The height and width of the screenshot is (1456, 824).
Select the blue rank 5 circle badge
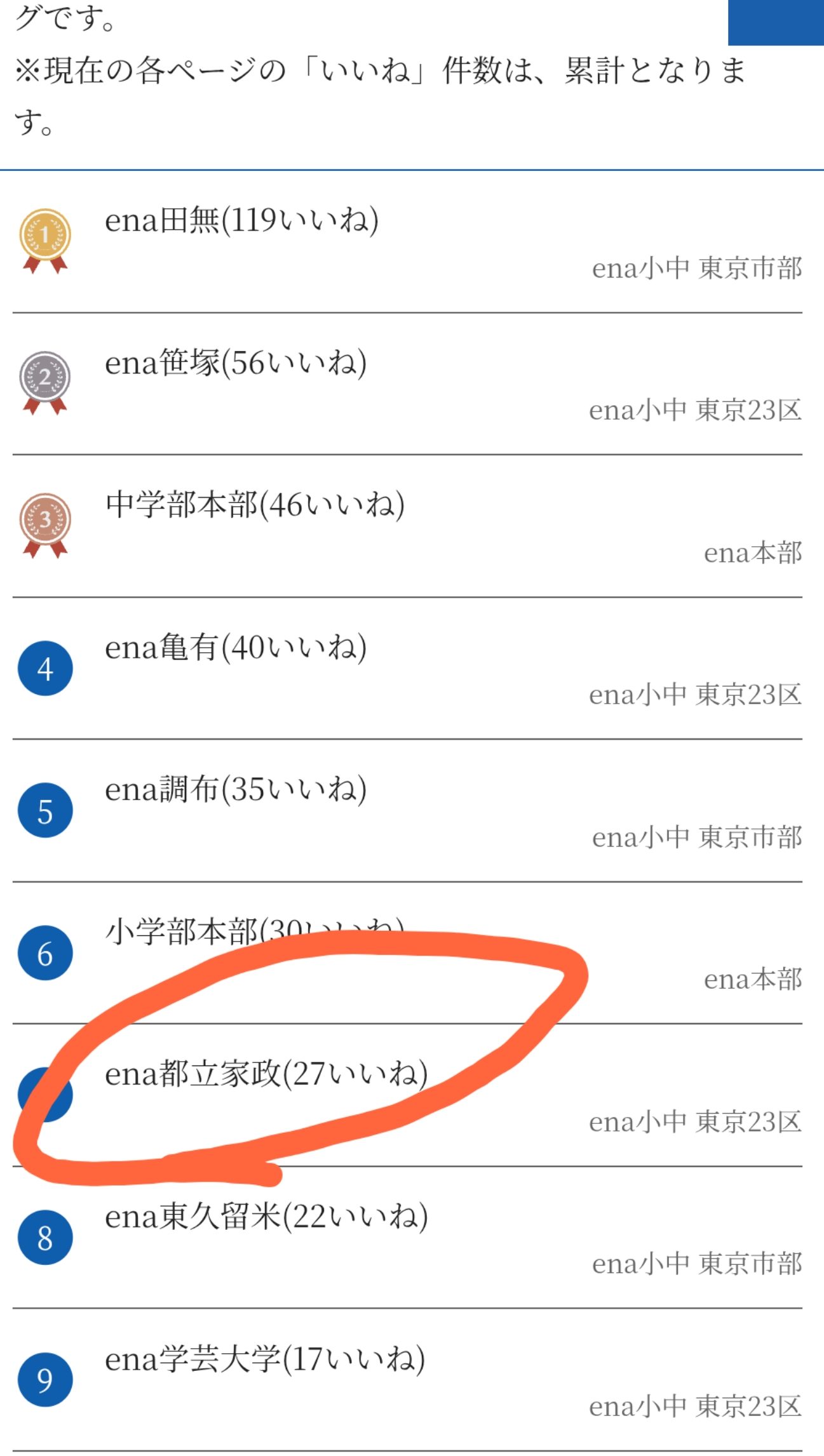(46, 809)
